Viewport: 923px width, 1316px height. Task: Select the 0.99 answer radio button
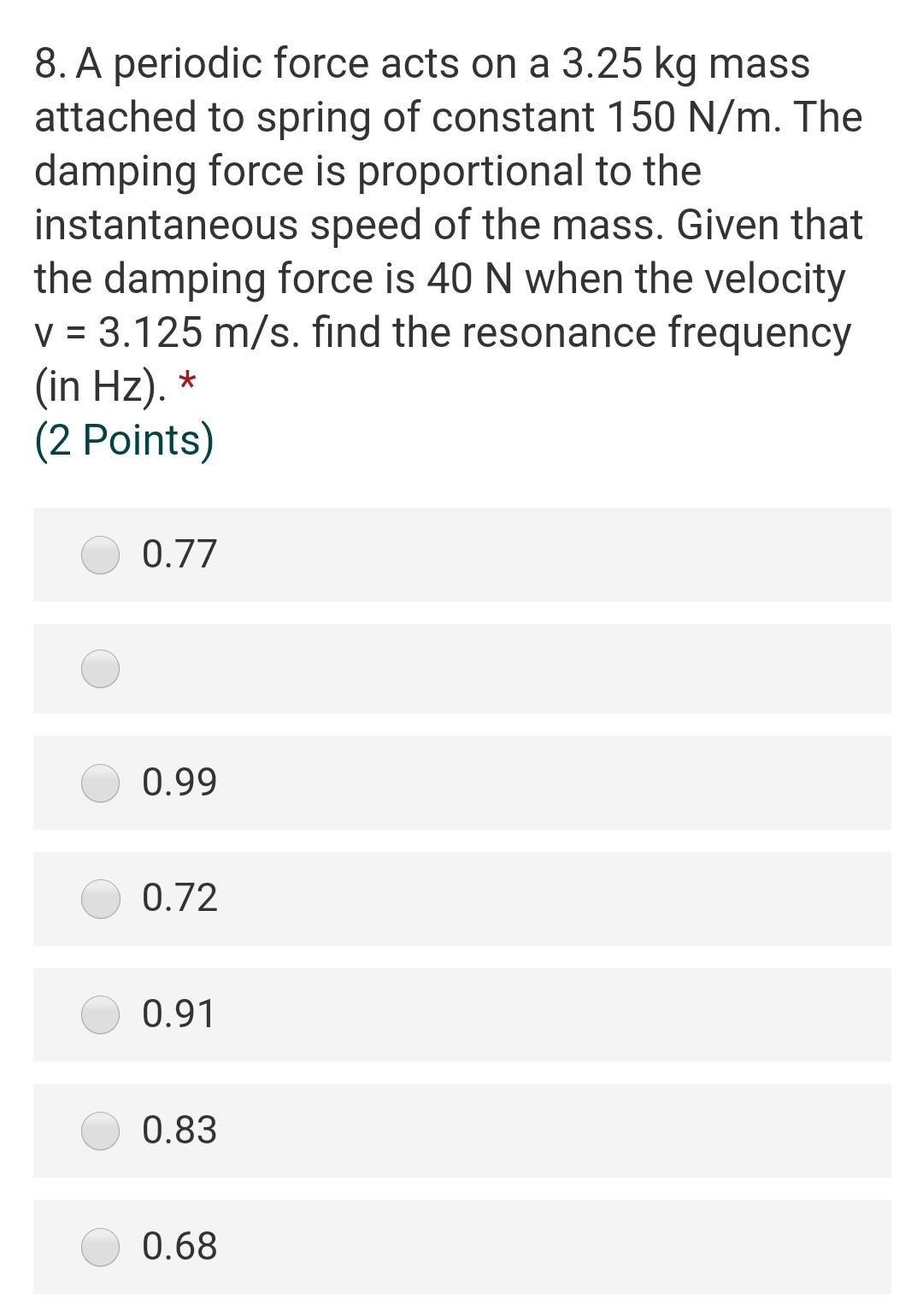[100, 782]
